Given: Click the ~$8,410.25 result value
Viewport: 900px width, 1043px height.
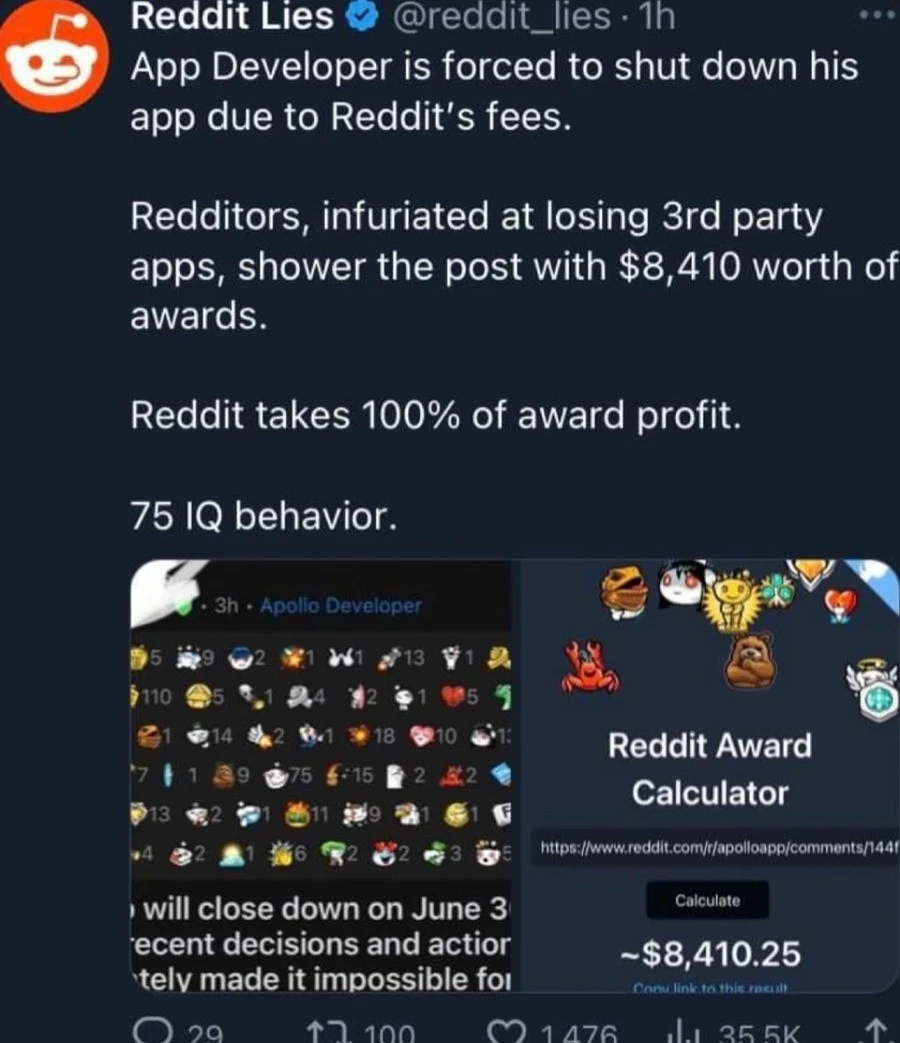Looking at the screenshot, I should click(711, 955).
